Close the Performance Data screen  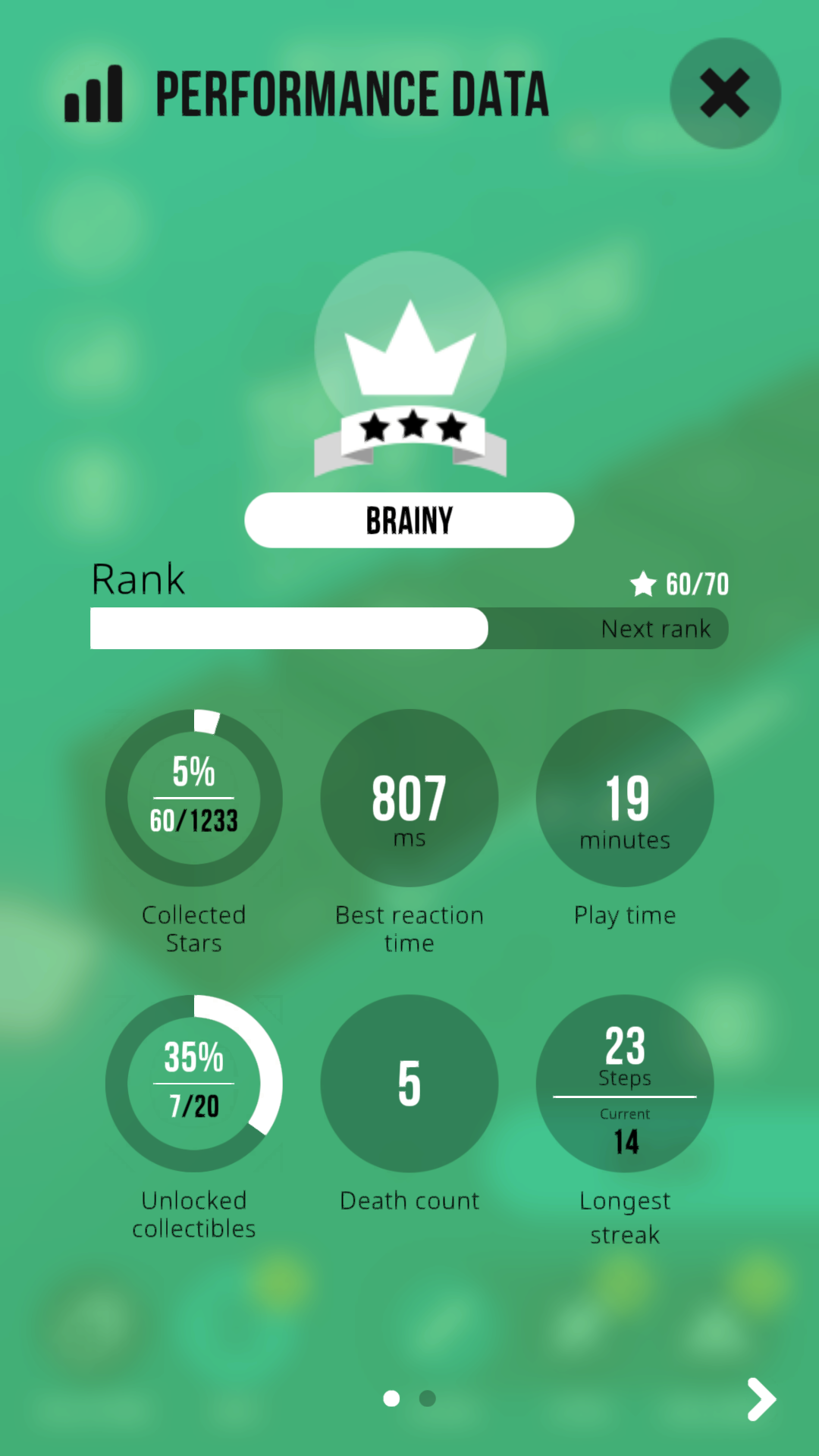pyautogui.click(x=724, y=91)
